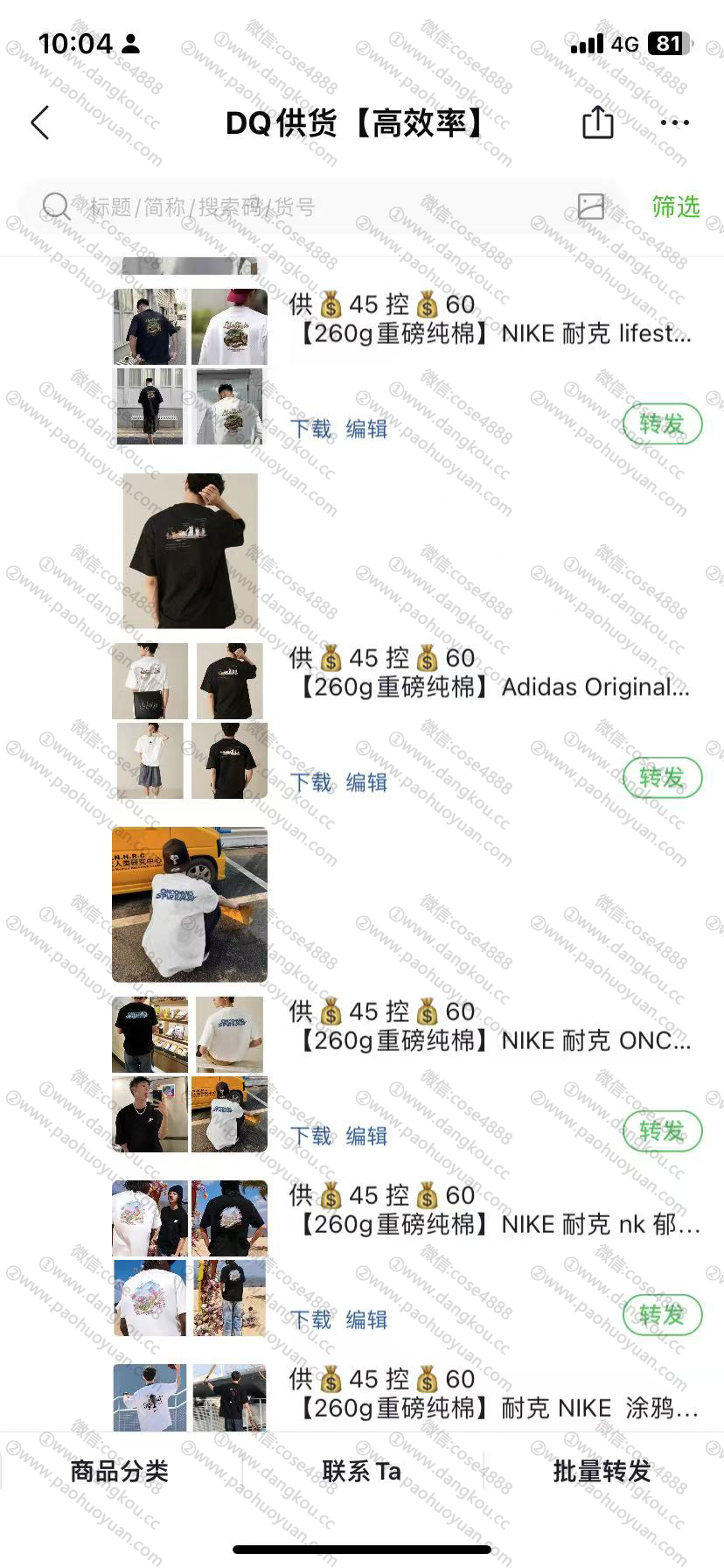Screen dimensions: 724x1568
Task: Edit the Adidas Original listing
Action: click(366, 782)
